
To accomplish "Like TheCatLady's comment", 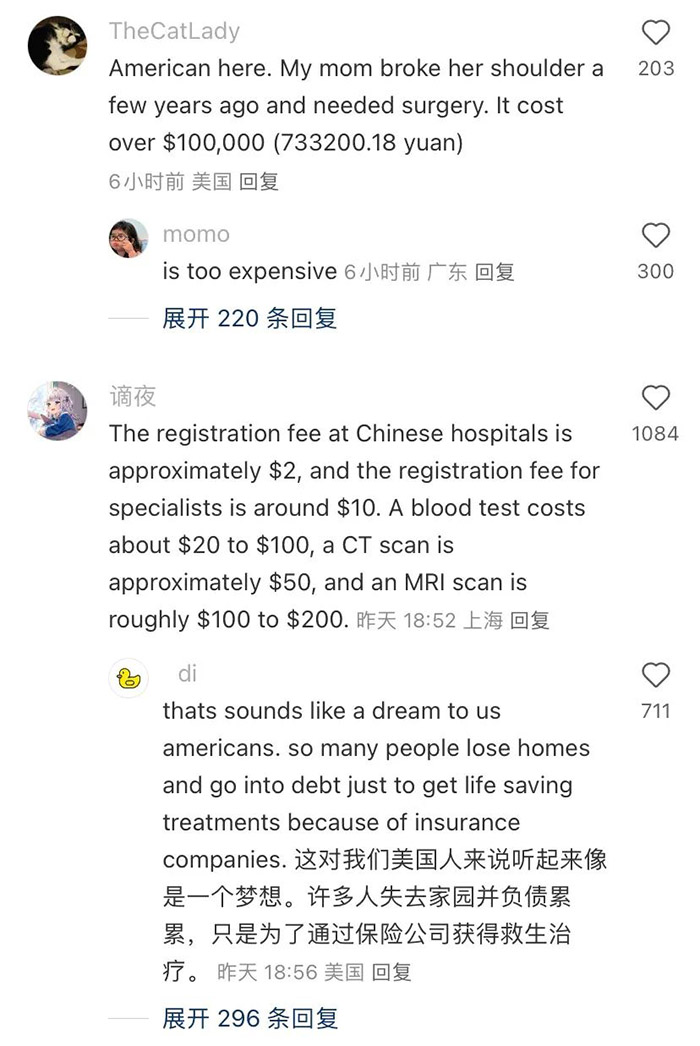I will pyautogui.click(x=655, y=34).
